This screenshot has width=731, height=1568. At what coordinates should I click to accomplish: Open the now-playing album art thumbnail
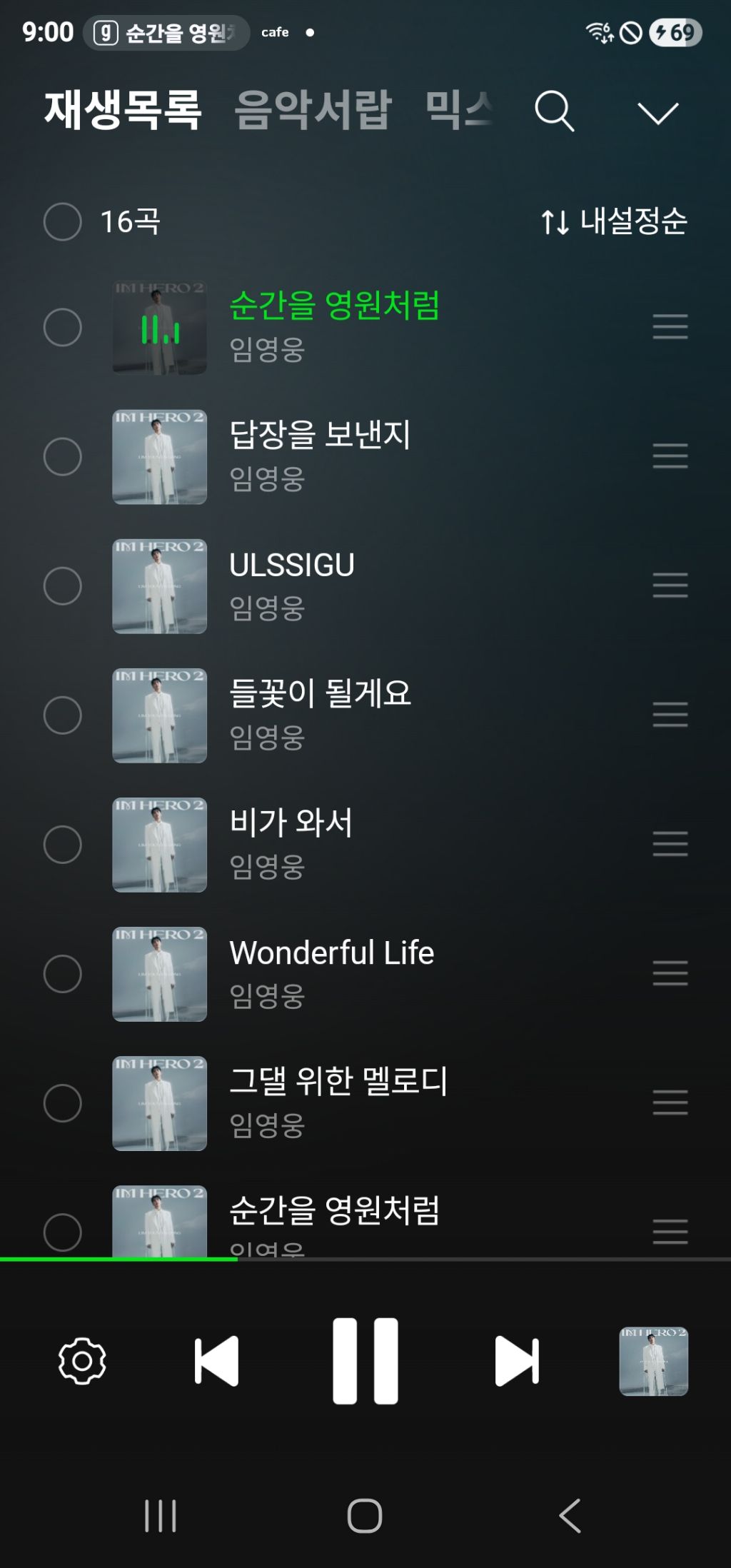654,1361
